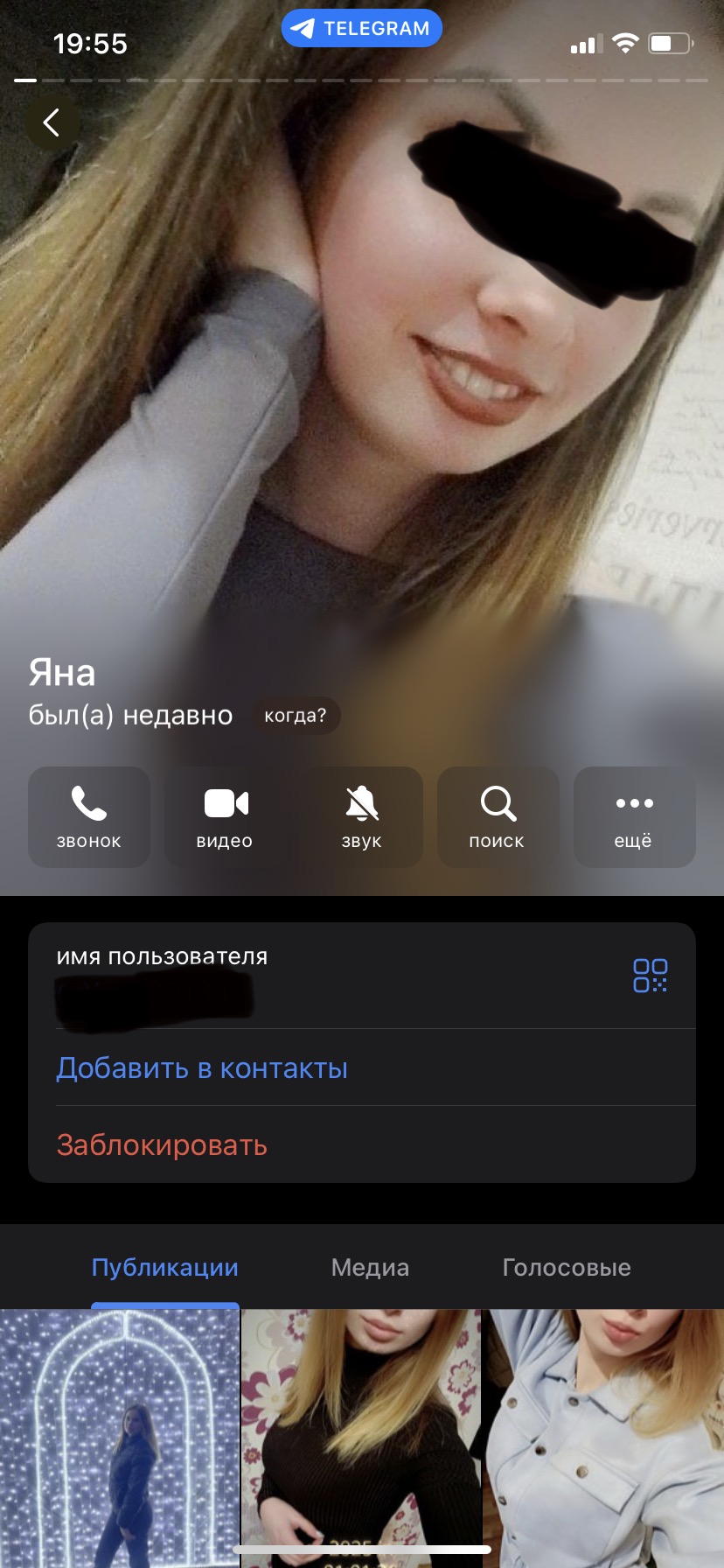The height and width of the screenshot is (1568, 724).
Task: Return to the app via Telegram pill
Action: pos(361,28)
